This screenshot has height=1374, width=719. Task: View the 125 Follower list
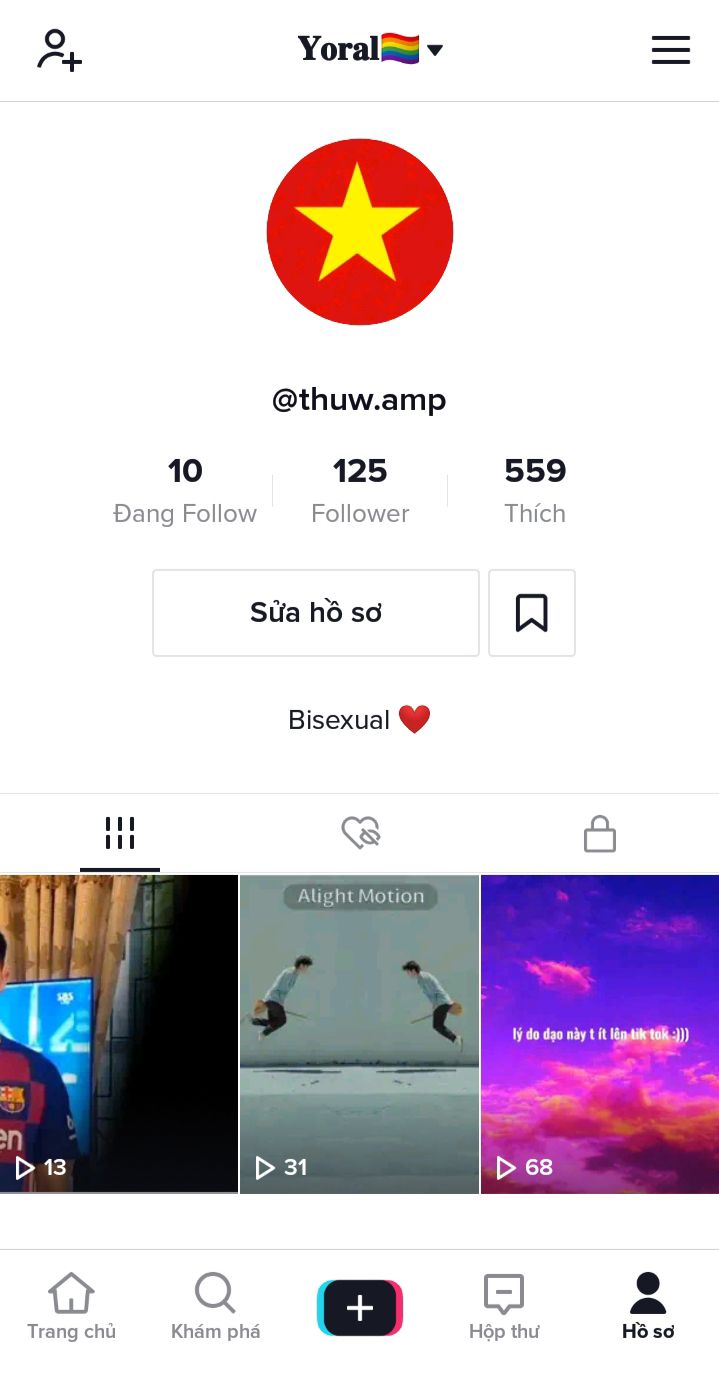pos(360,490)
